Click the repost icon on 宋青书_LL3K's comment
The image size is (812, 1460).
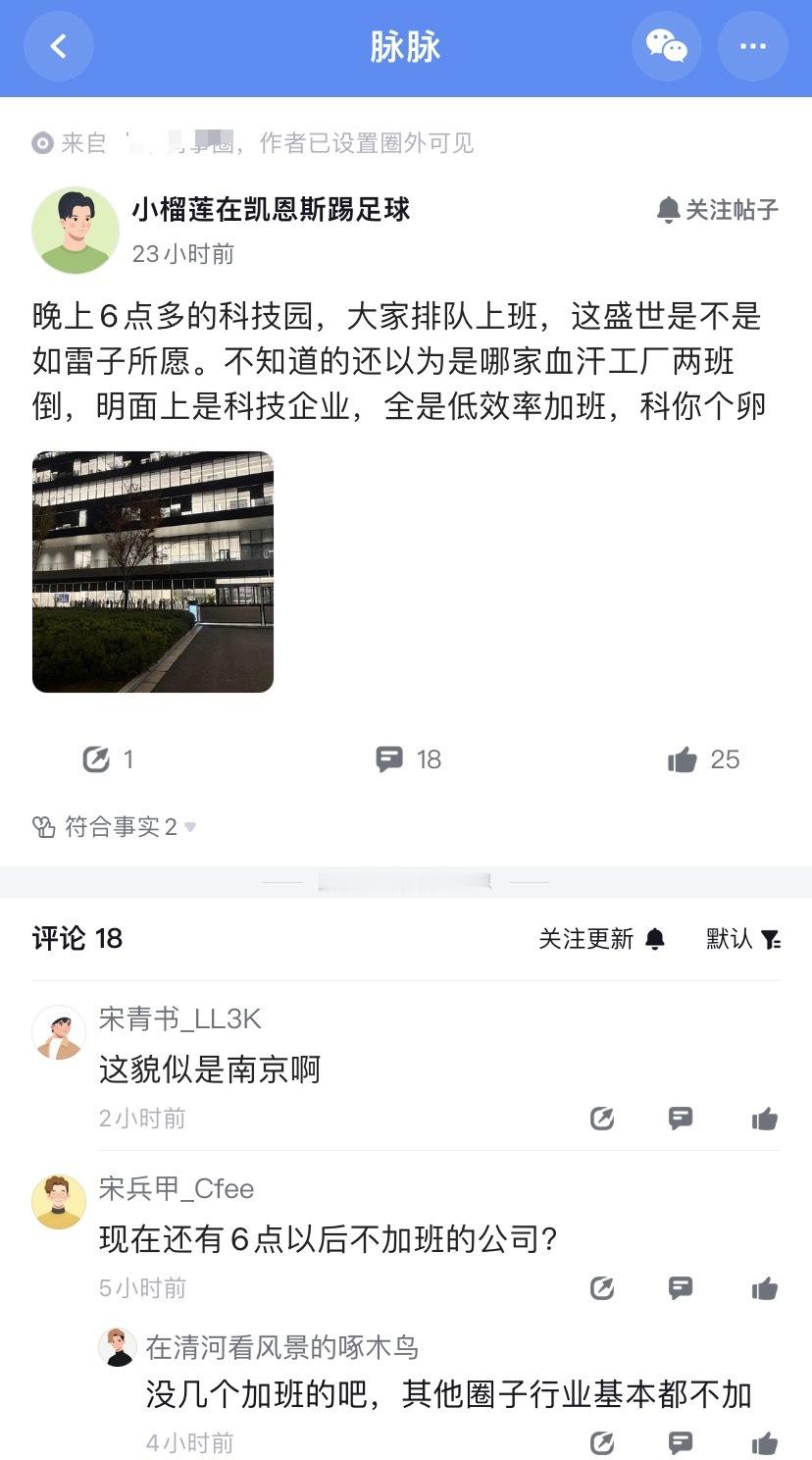(x=604, y=1118)
